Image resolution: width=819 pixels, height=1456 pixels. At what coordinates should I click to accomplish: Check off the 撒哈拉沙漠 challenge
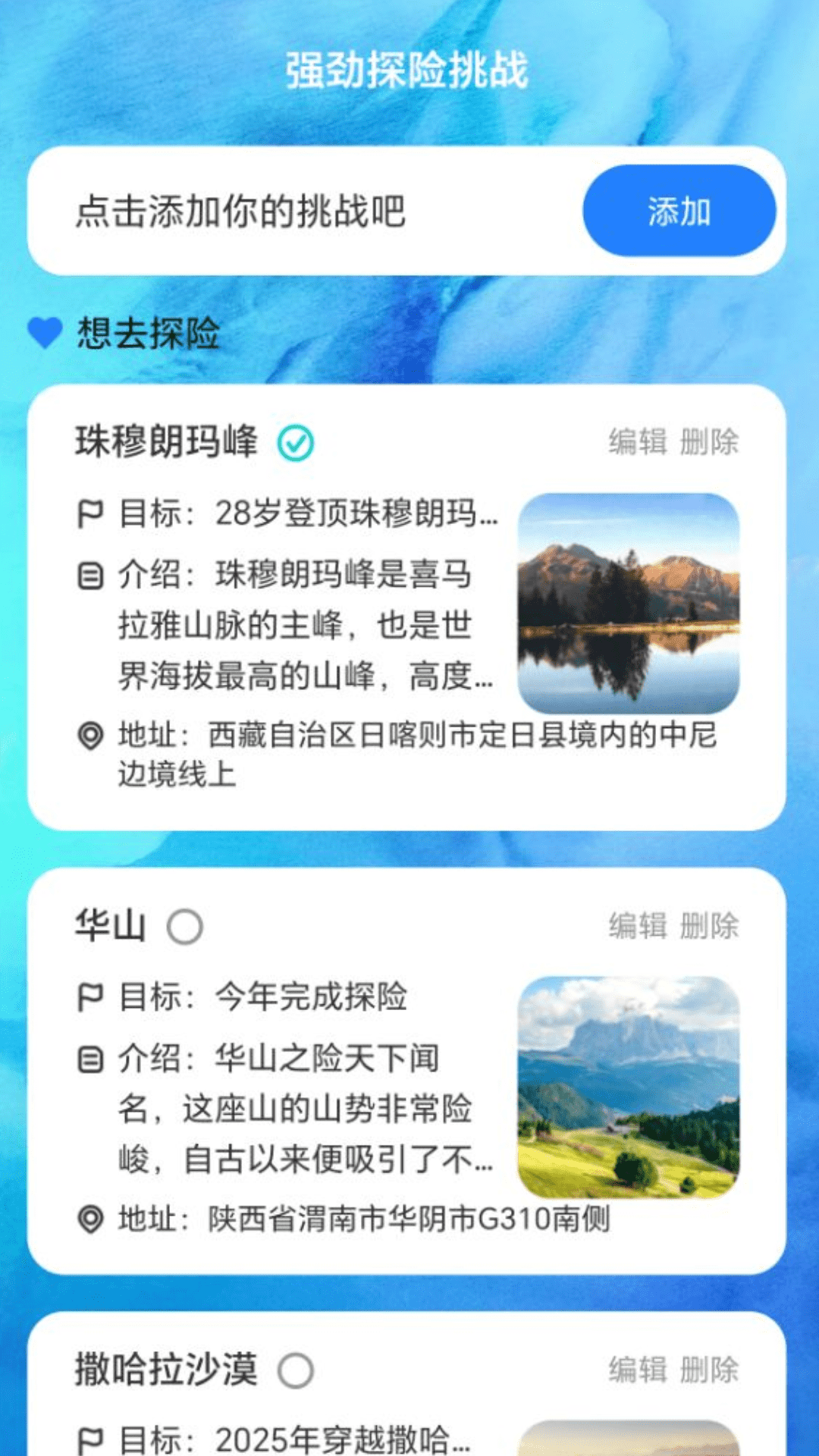pos(295,1371)
